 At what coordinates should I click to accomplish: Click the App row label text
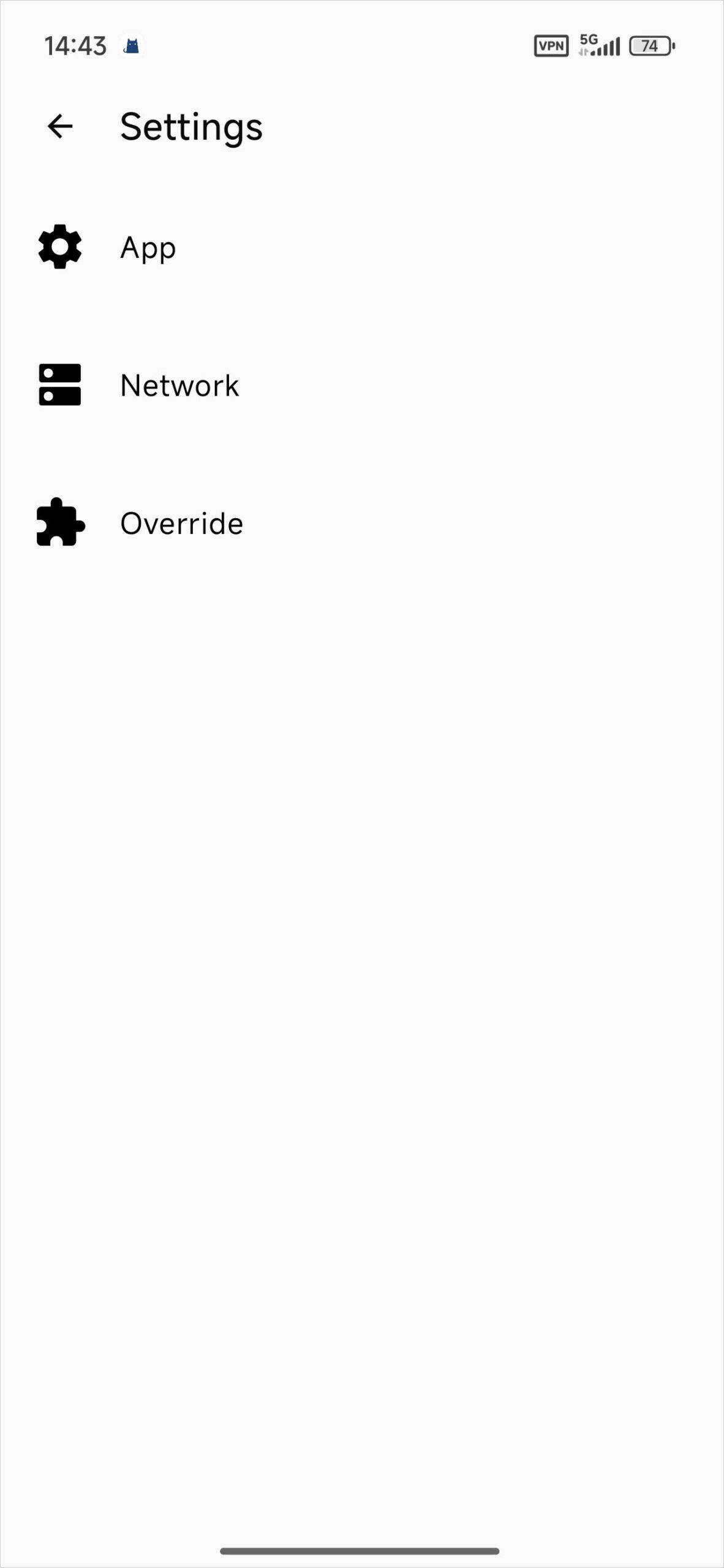tap(147, 247)
